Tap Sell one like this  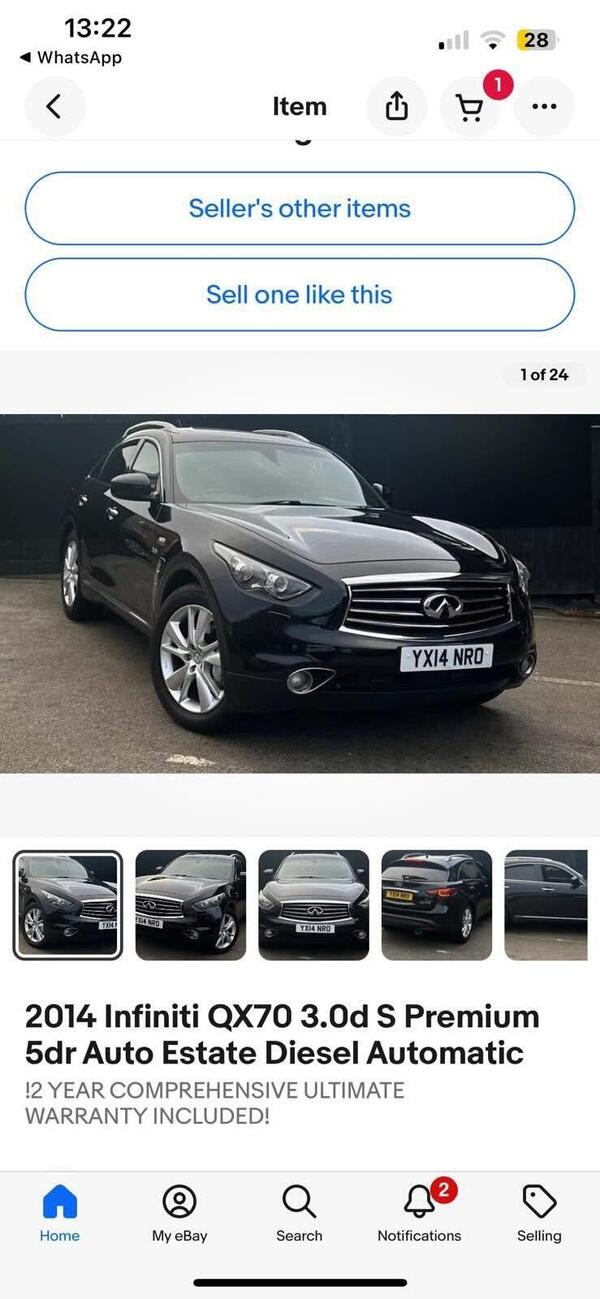299,295
